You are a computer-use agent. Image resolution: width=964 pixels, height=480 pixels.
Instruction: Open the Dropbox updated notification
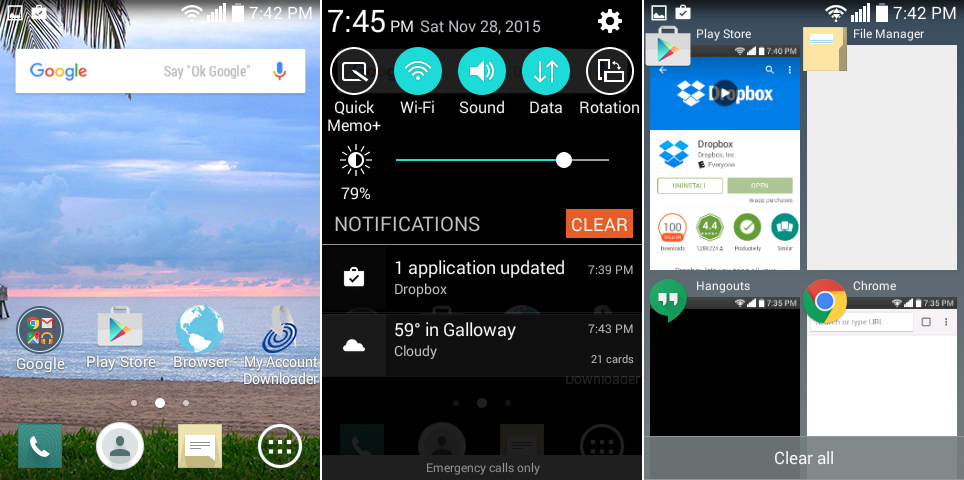pyautogui.click(x=481, y=278)
